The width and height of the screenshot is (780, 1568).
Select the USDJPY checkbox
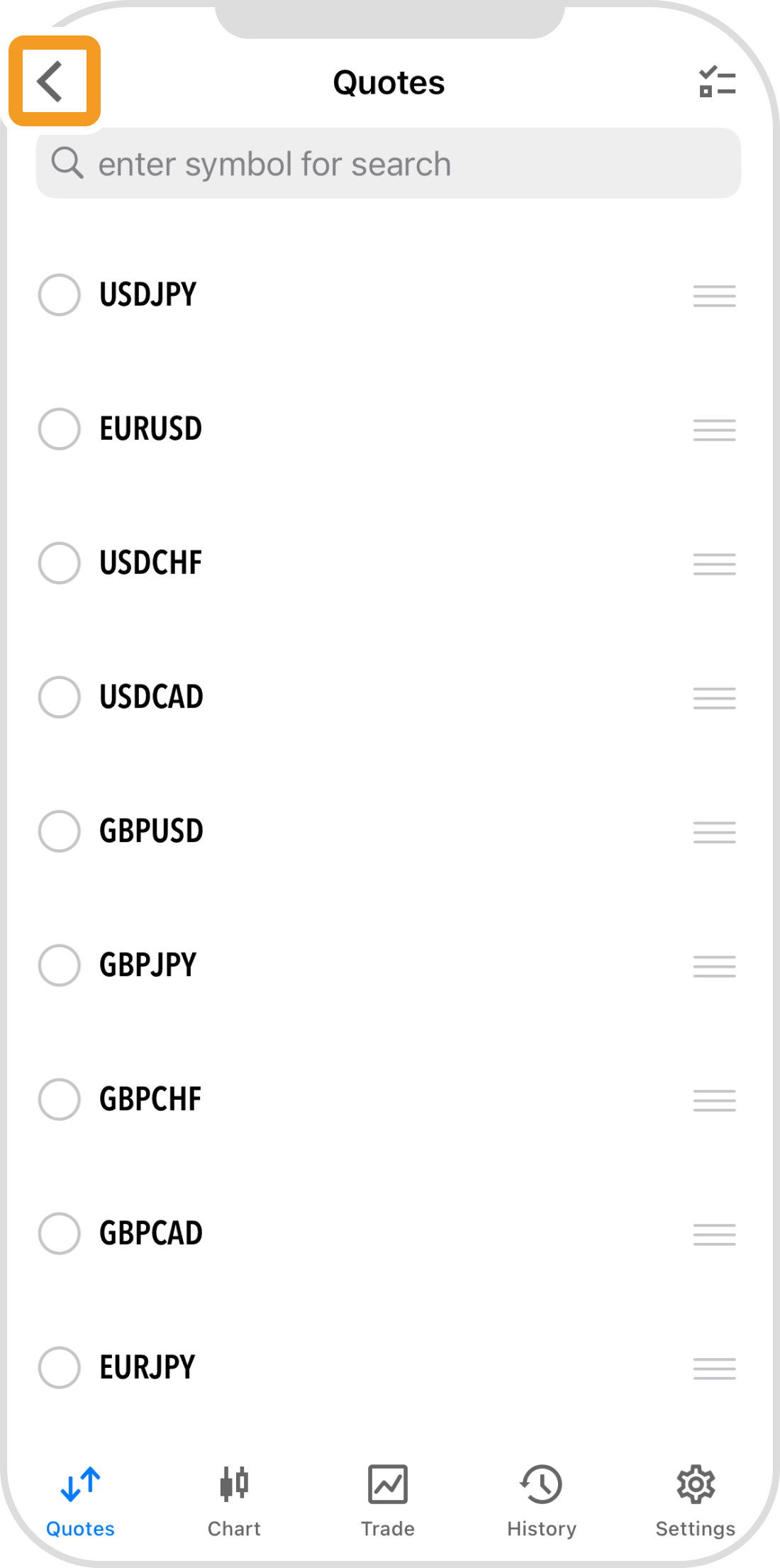59,294
